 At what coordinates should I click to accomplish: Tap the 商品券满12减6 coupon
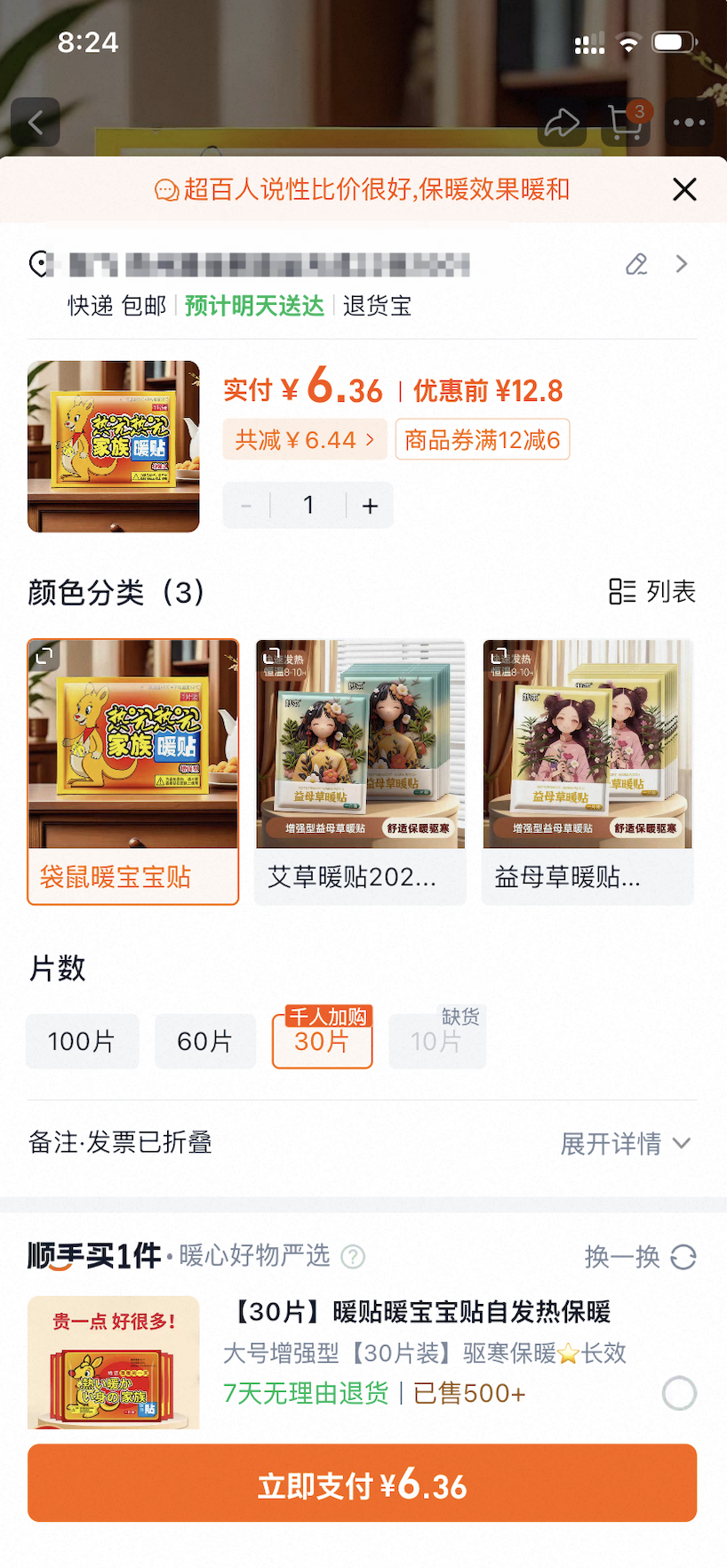click(x=482, y=439)
